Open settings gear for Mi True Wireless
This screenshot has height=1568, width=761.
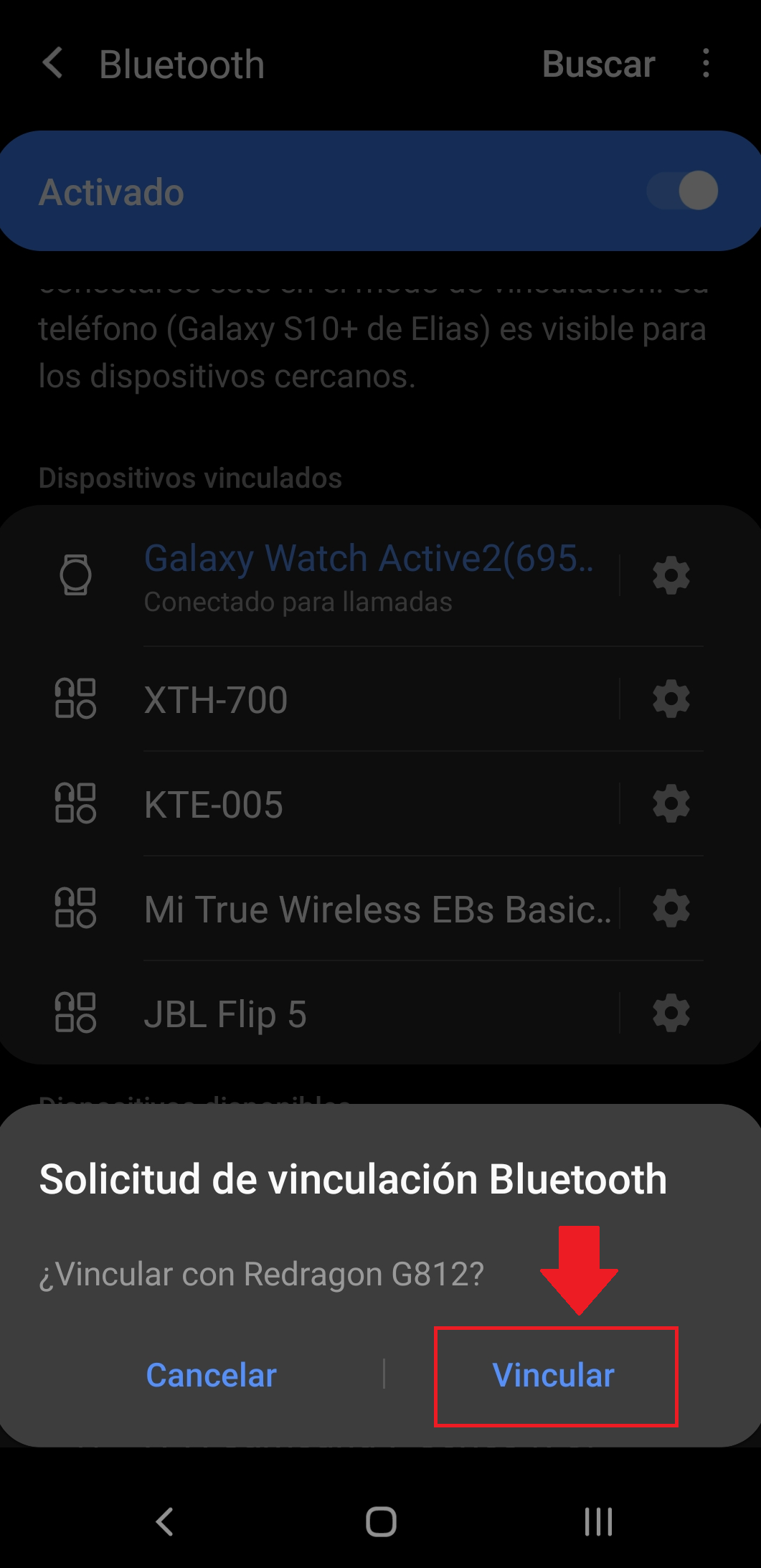[671, 909]
